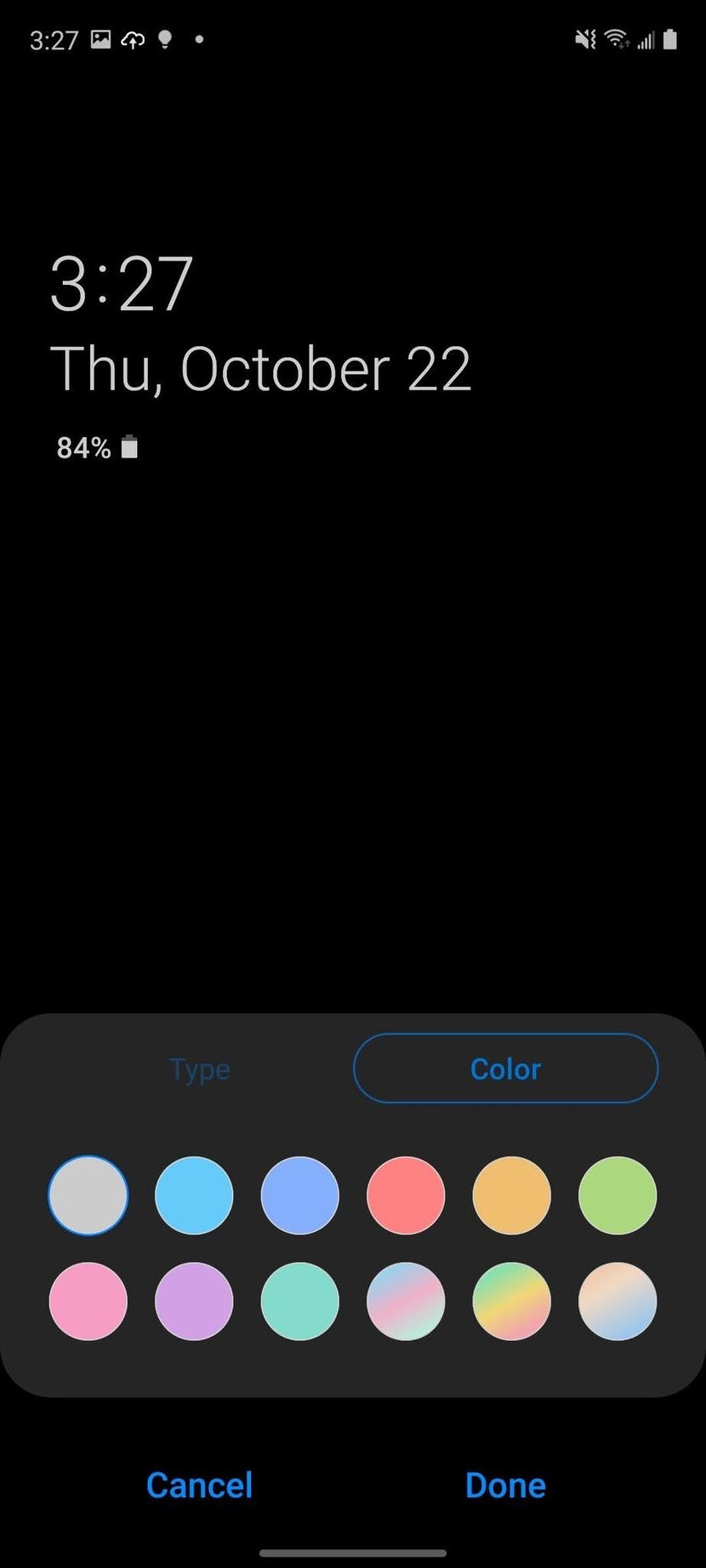
Task: Choose the coral red color swatch
Action: (406, 1196)
